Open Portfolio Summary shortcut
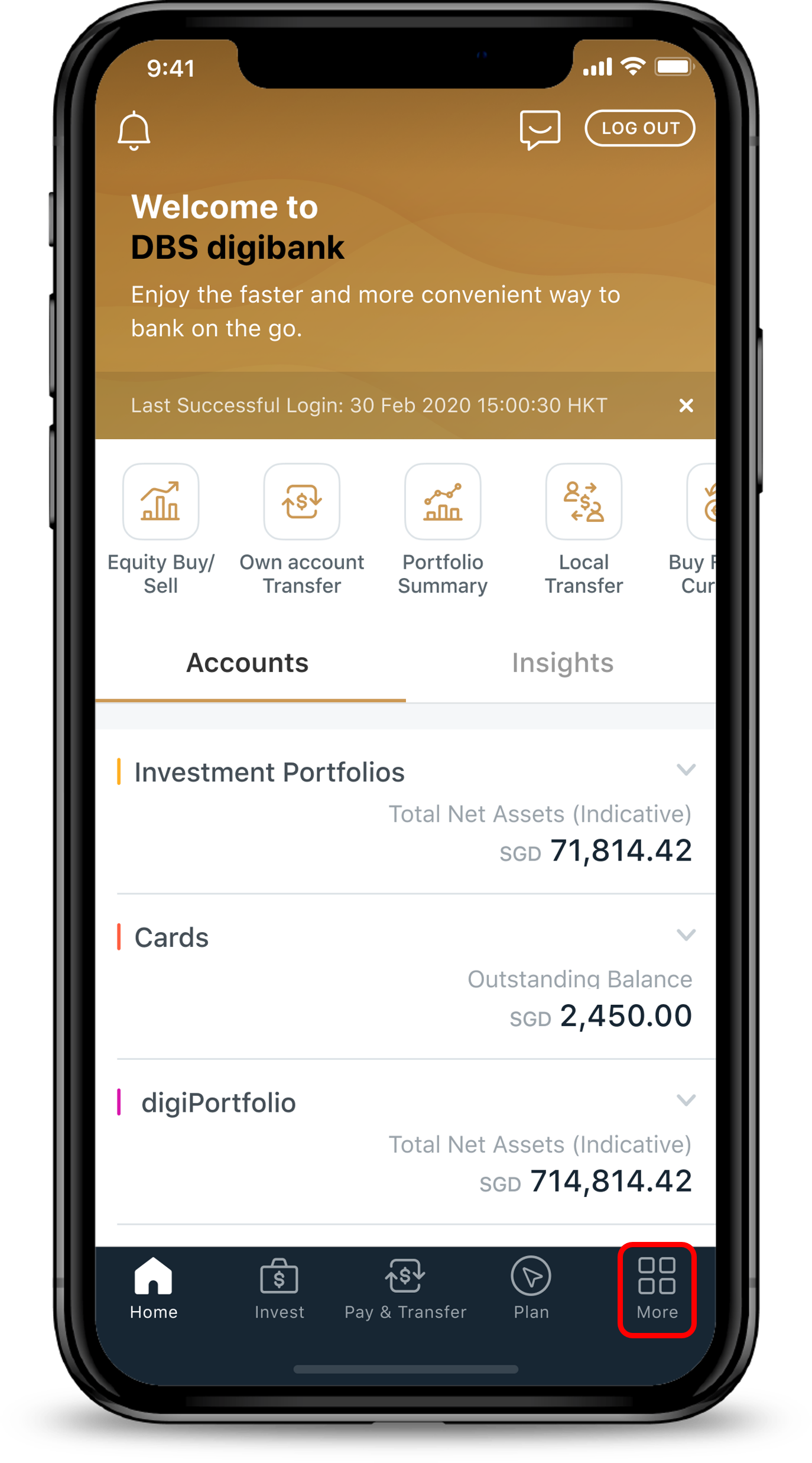This screenshot has height=1463, width=812. click(443, 502)
